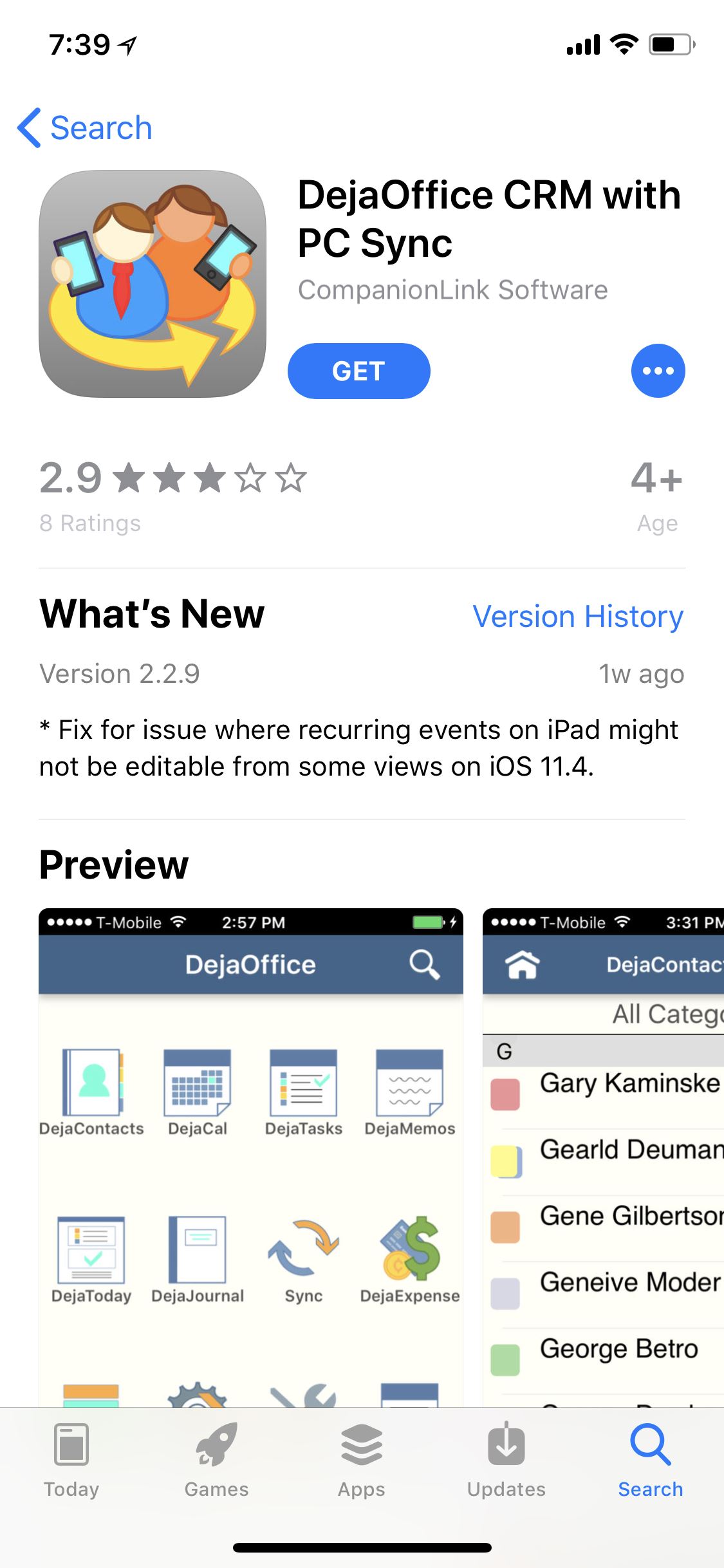
Task: View developer CompanionLink Software
Action: click(452, 290)
